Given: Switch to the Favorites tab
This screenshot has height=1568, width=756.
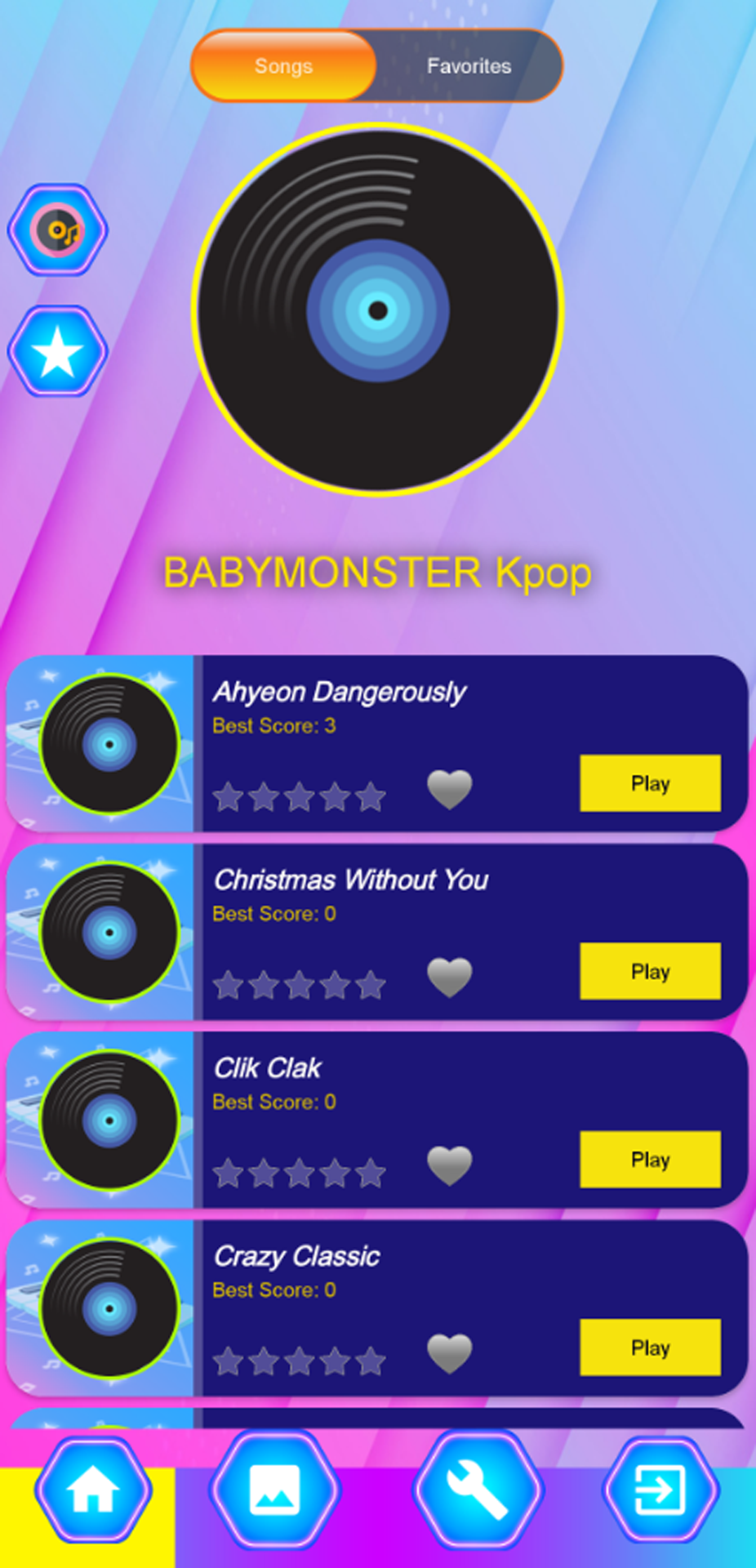Looking at the screenshot, I should pos(469,66).
